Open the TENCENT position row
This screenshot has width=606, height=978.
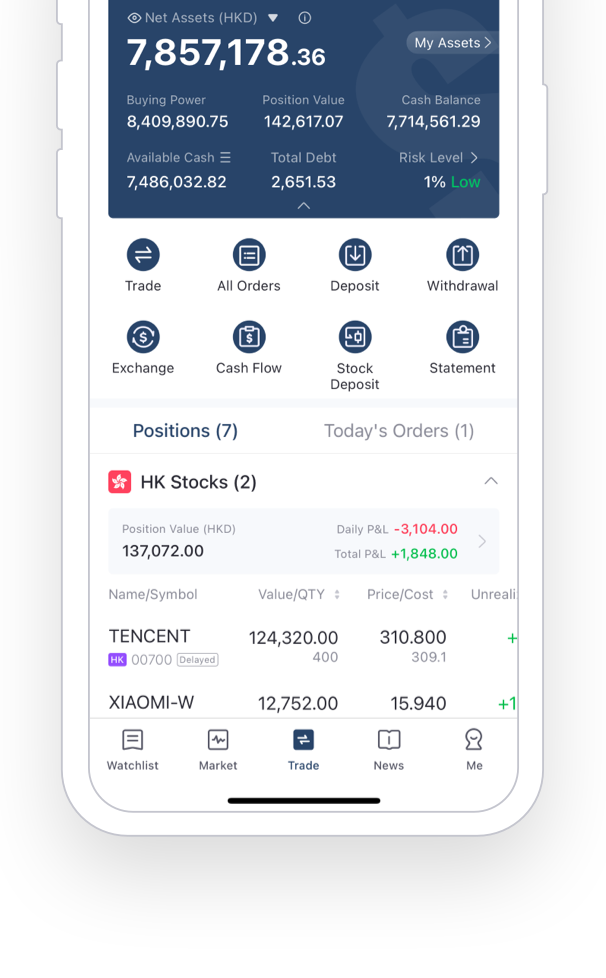click(304, 647)
